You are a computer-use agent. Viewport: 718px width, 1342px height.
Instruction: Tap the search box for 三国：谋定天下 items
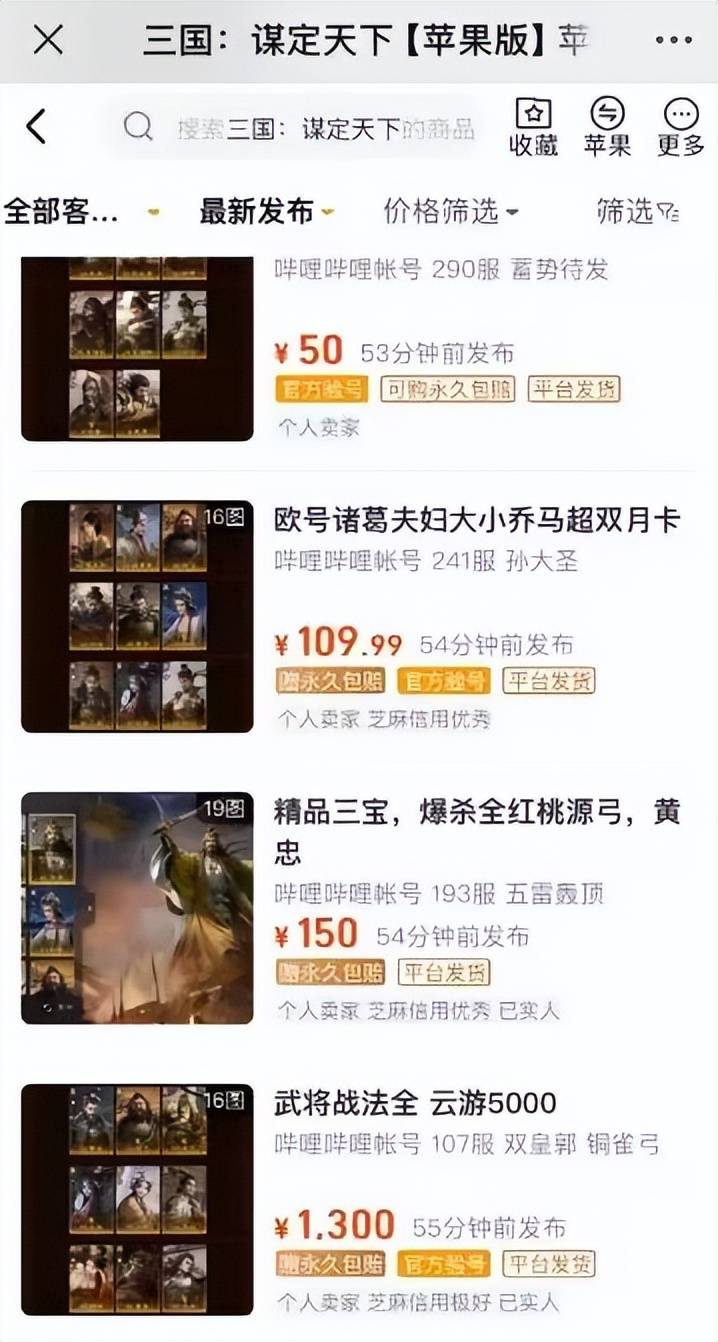(296, 127)
